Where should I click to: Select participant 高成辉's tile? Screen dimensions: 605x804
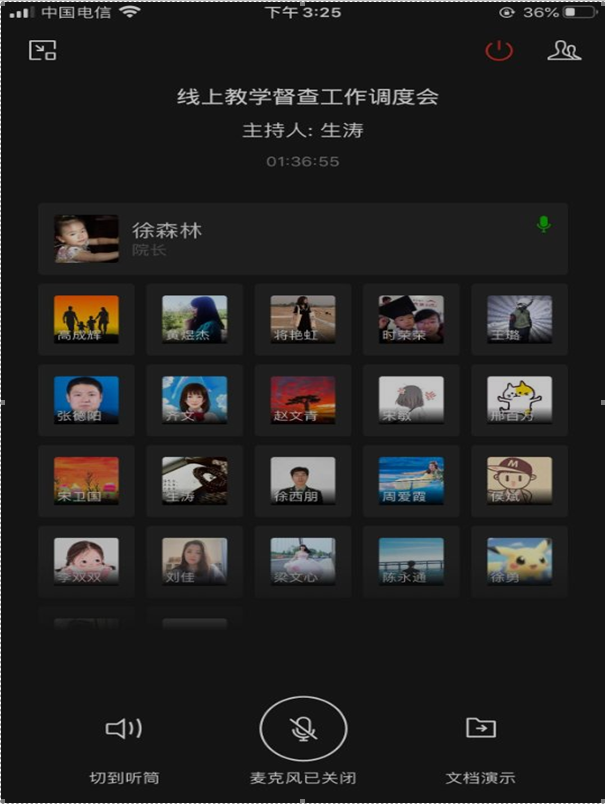point(86,319)
